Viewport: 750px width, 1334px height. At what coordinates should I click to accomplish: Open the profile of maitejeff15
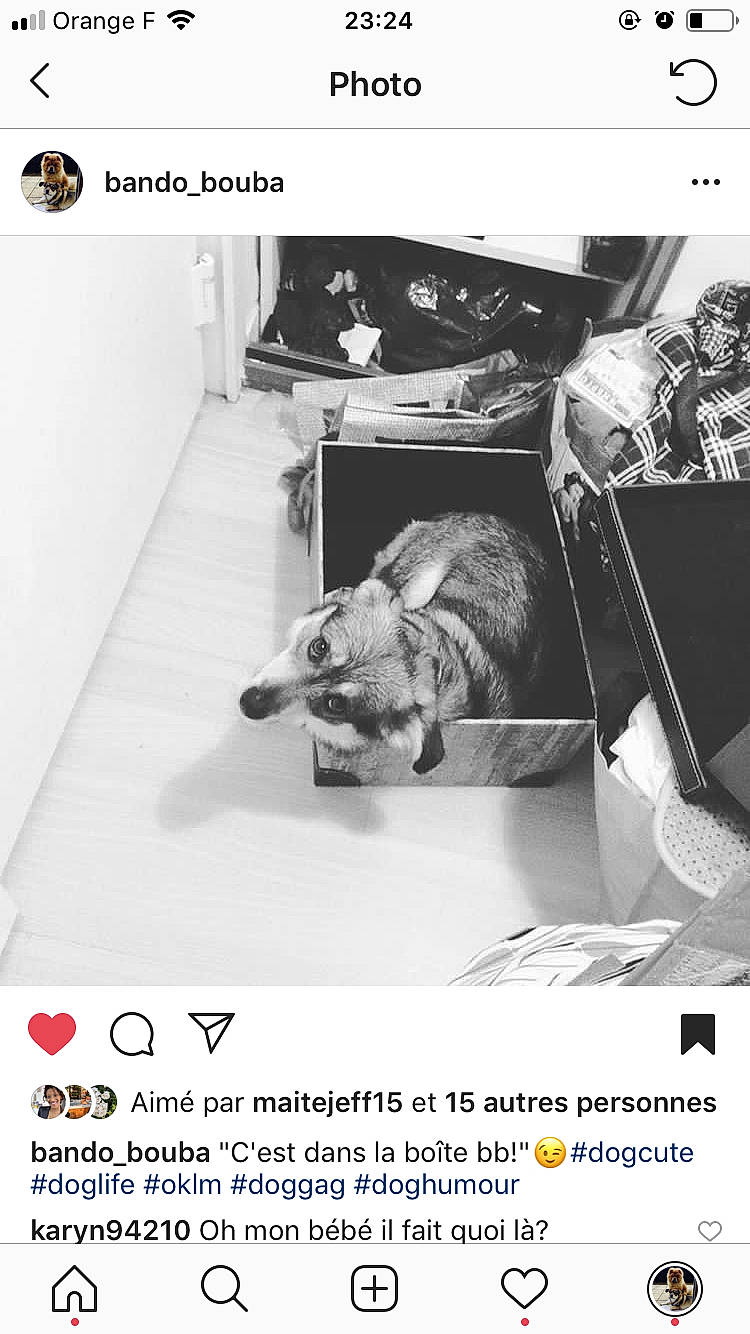click(327, 1102)
